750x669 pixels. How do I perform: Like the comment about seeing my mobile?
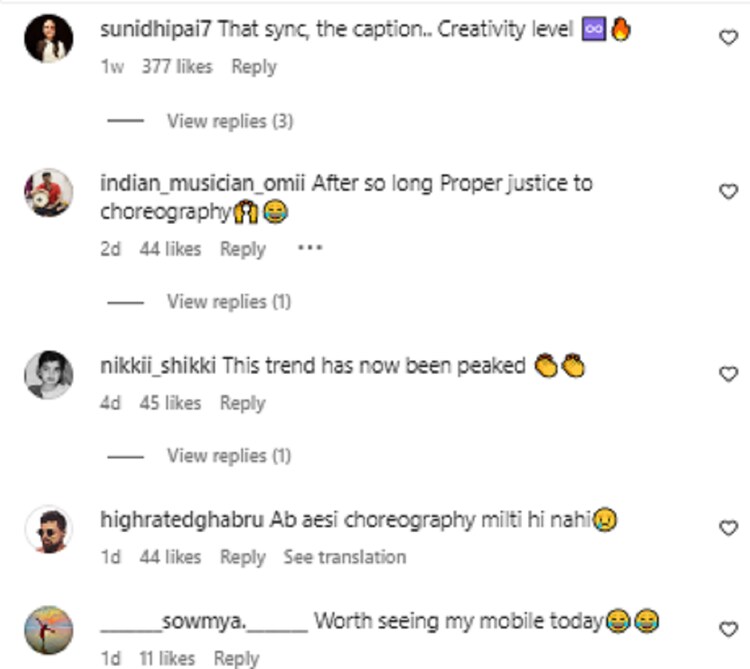(x=729, y=629)
